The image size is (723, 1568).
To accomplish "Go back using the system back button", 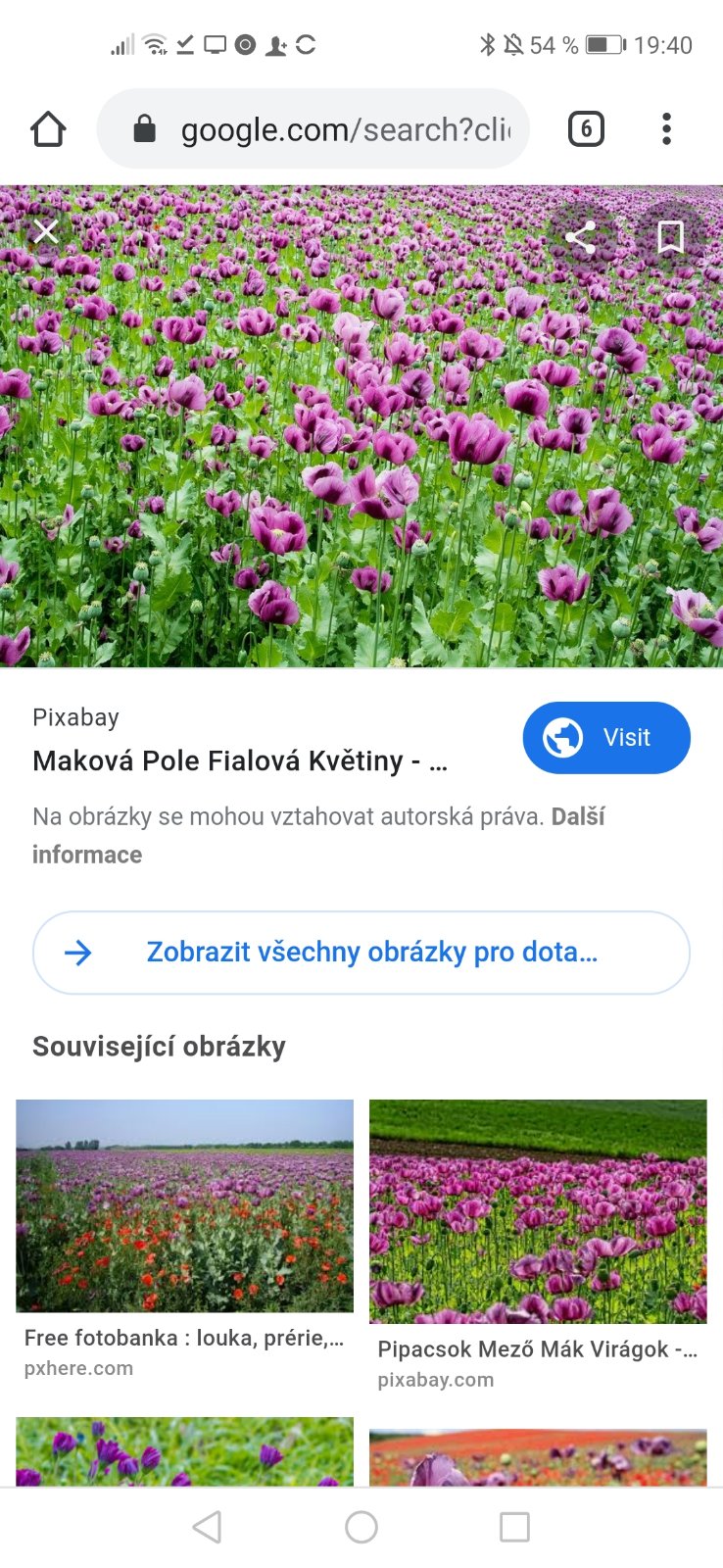I will tap(207, 1527).
